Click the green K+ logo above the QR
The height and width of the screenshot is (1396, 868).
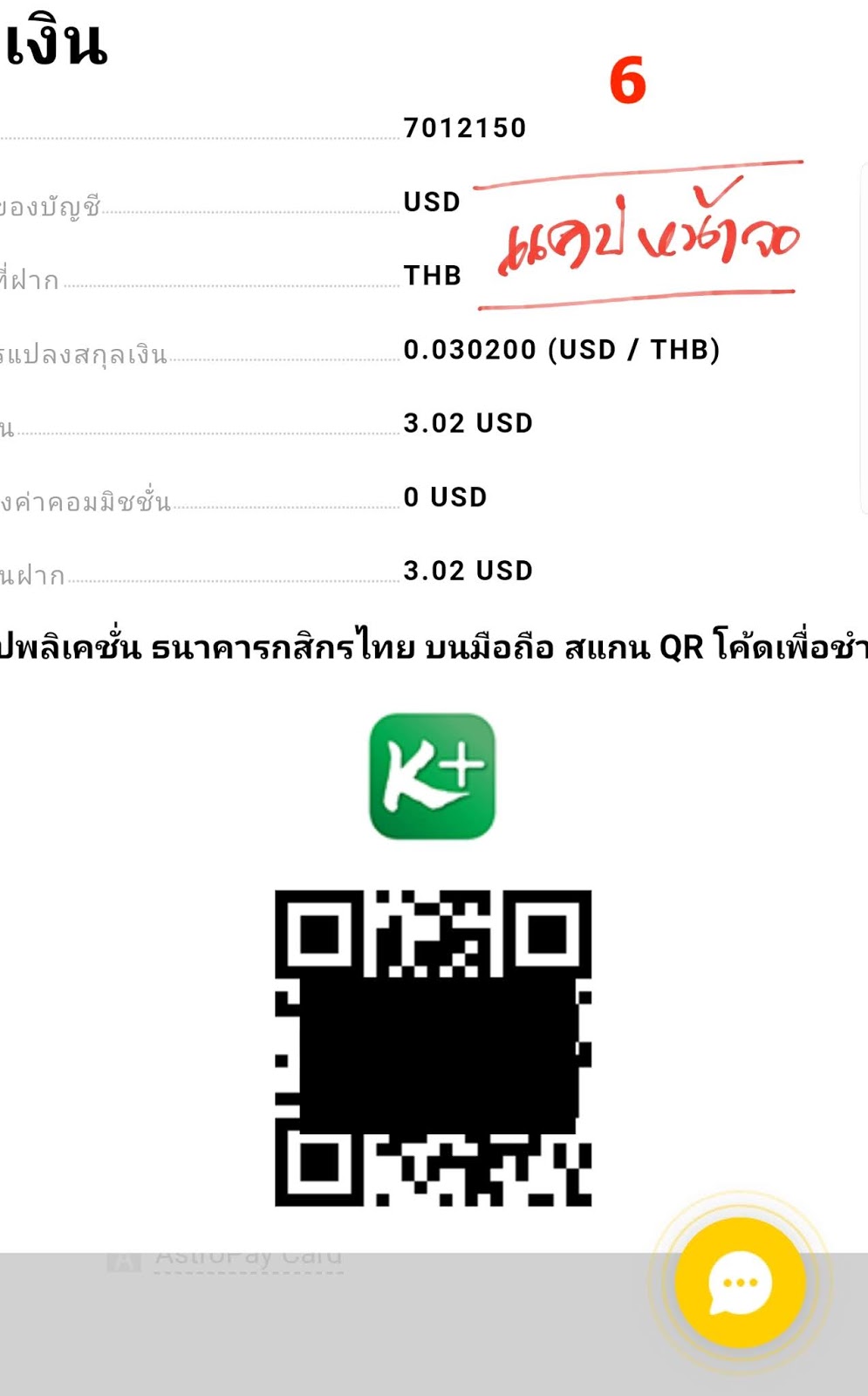[434, 777]
